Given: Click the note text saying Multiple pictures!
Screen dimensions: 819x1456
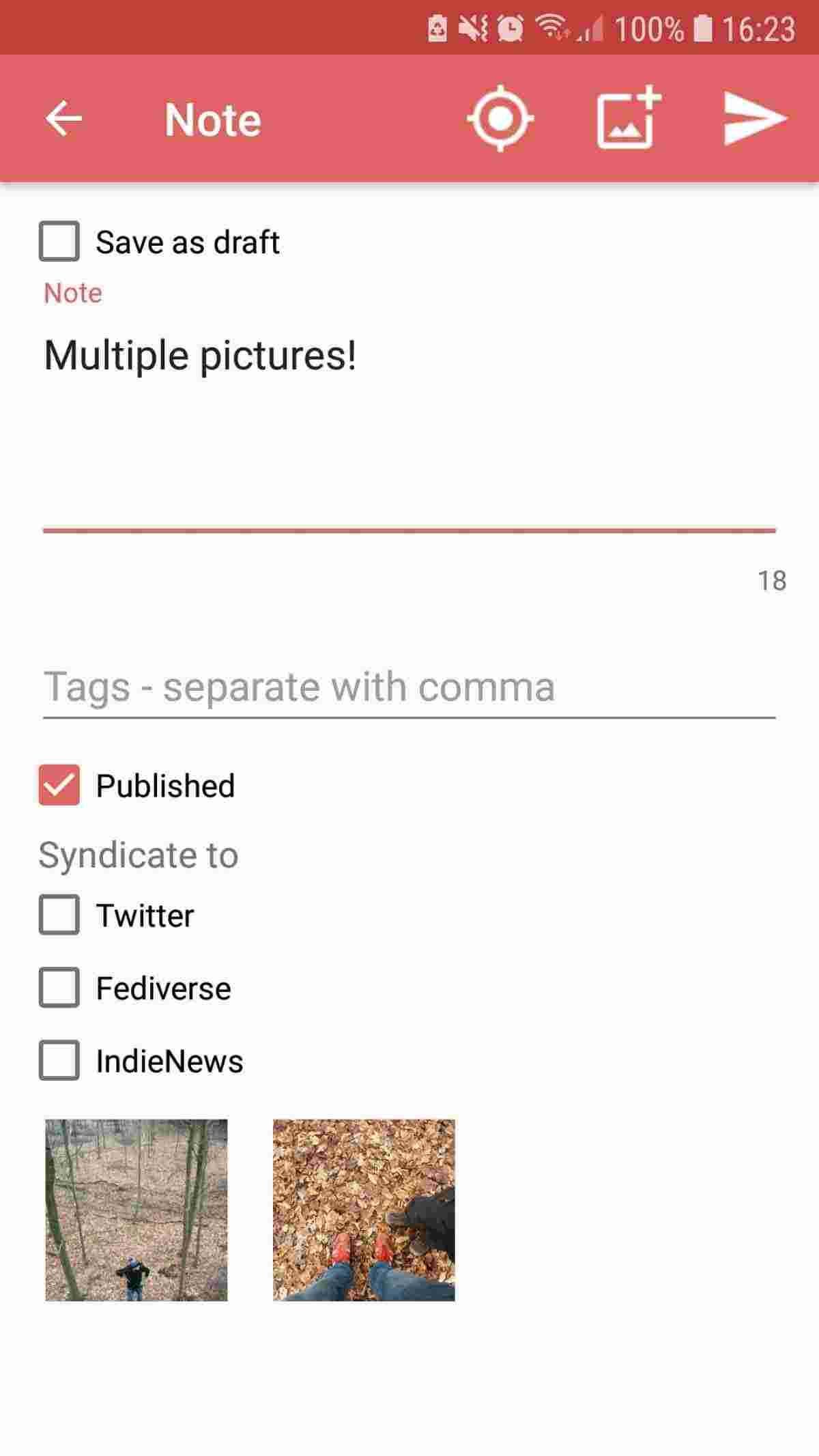Looking at the screenshot, I should (x=200, y=354).
